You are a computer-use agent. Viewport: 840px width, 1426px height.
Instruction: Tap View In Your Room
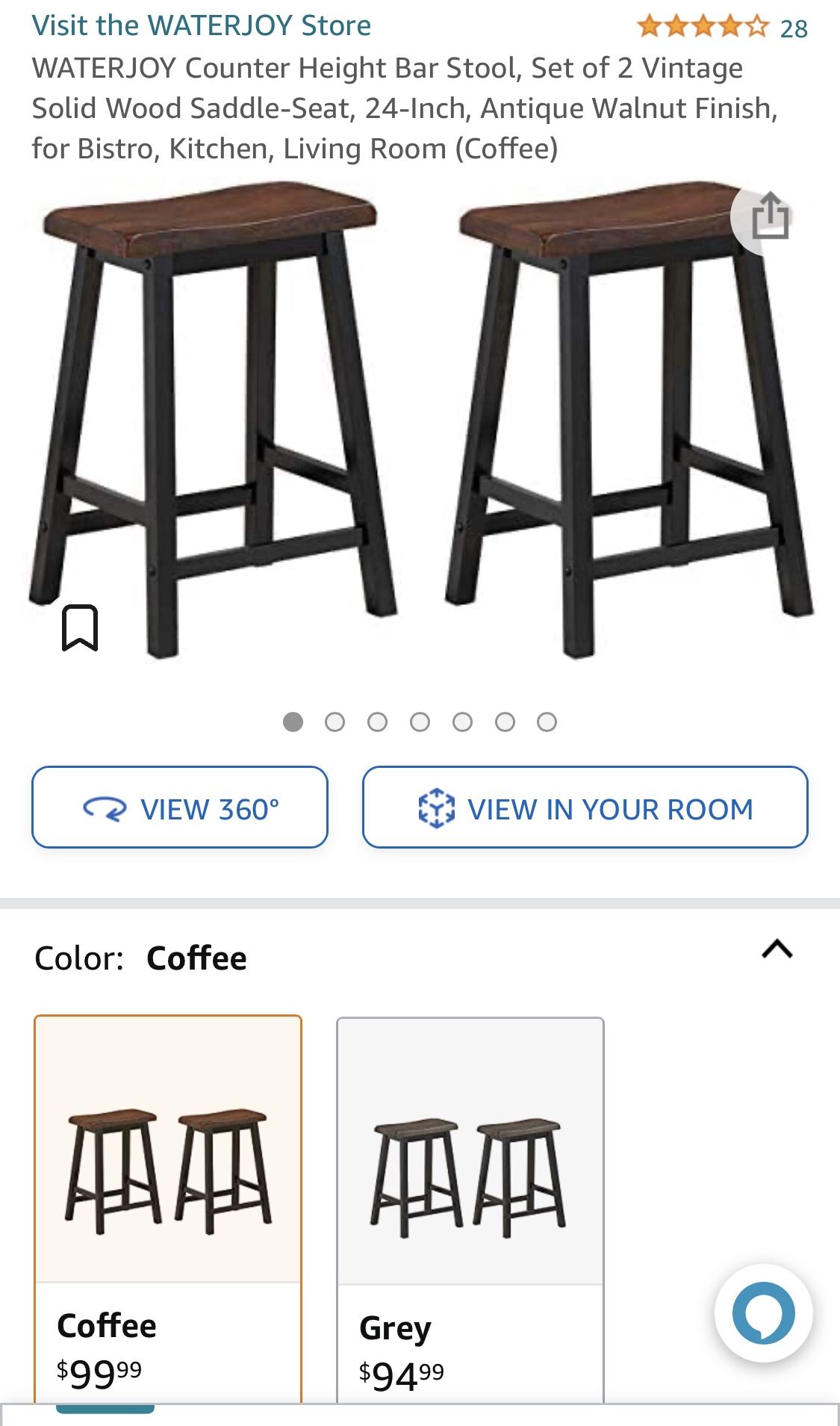click(x=585, y=807)
